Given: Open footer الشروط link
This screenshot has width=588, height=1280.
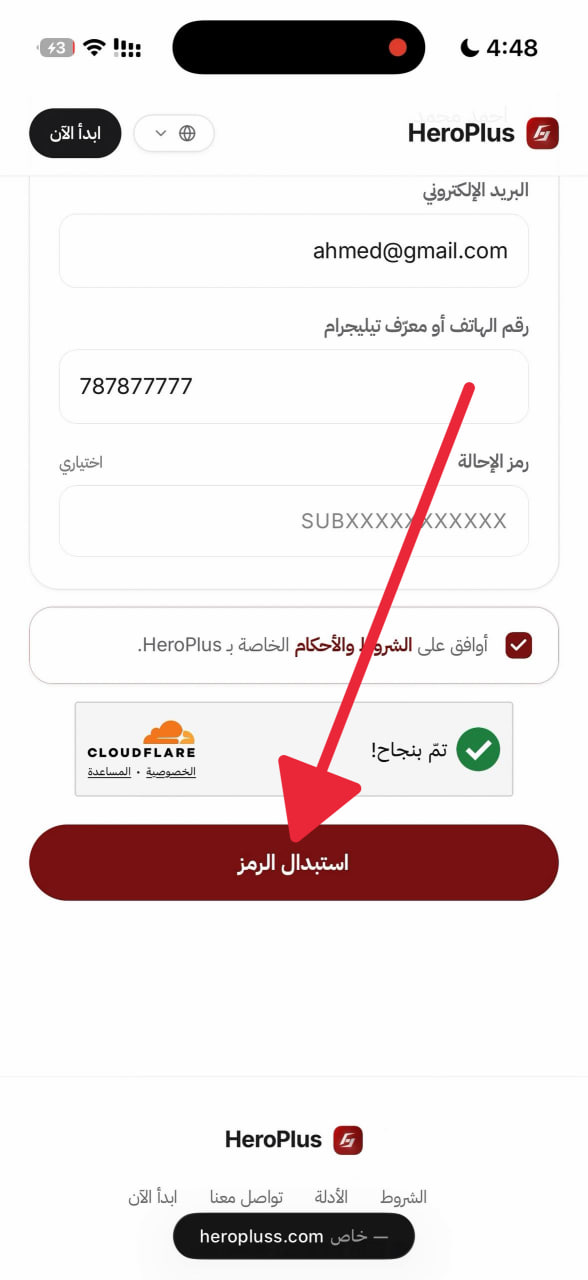Looking at the screenshot, I should point(403,1197).
